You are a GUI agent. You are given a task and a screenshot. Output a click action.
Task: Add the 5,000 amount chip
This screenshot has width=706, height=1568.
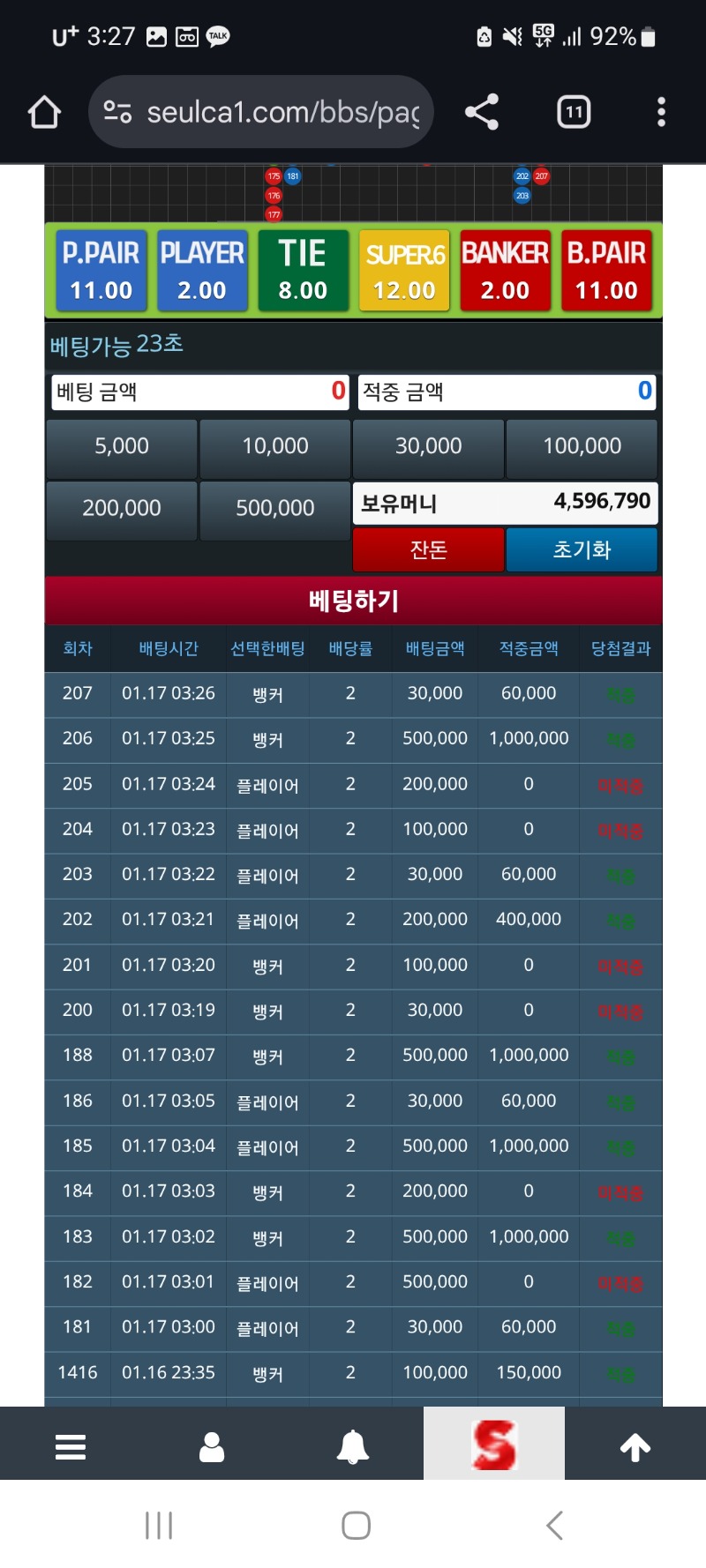coord(122,447)
